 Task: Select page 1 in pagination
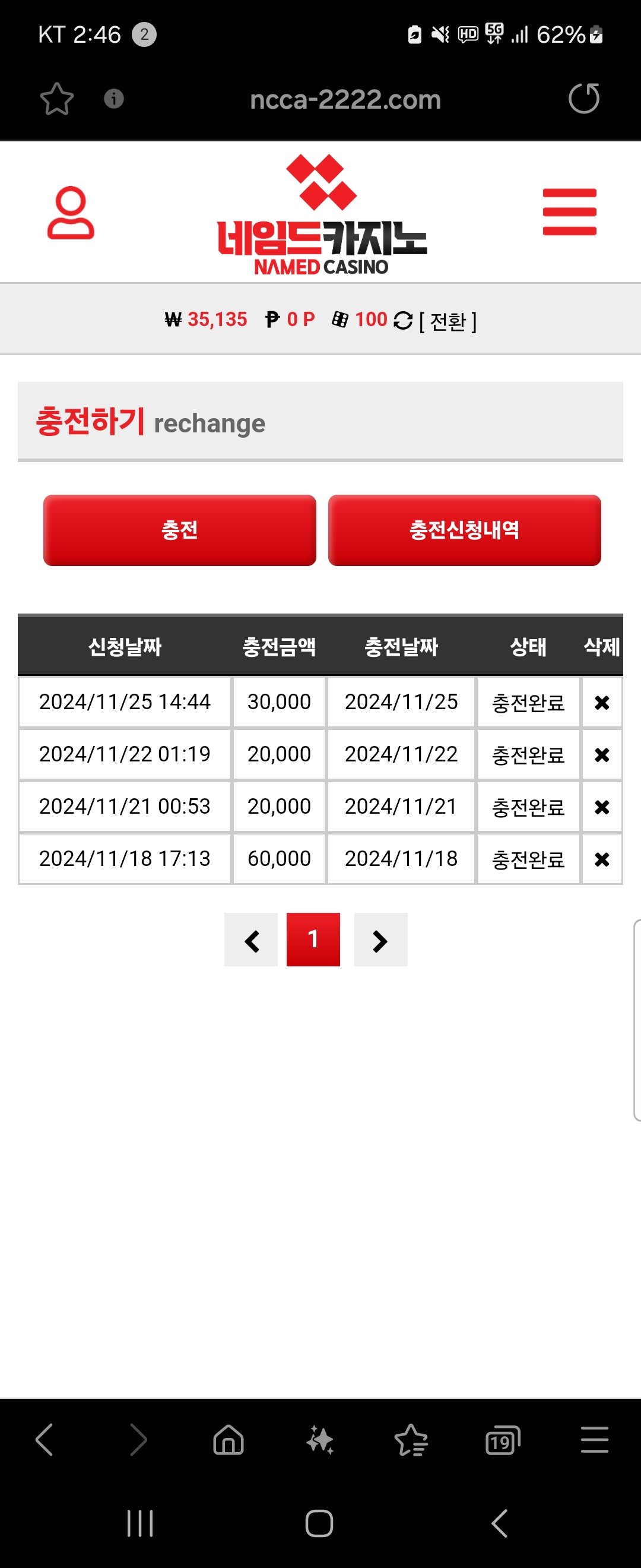(313, 940)
